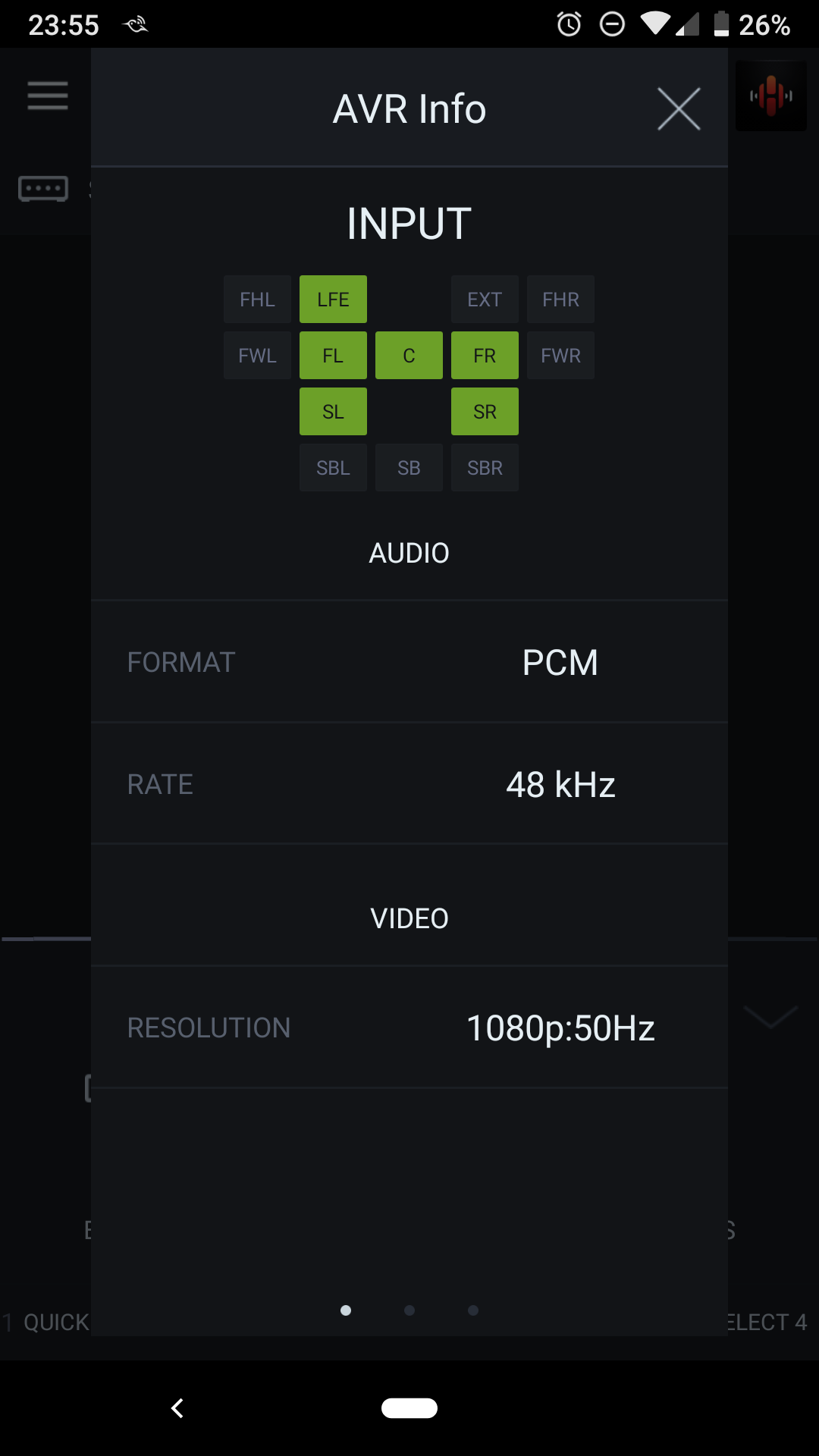Toggle the EXT channel indicator

tap(485, 299)
